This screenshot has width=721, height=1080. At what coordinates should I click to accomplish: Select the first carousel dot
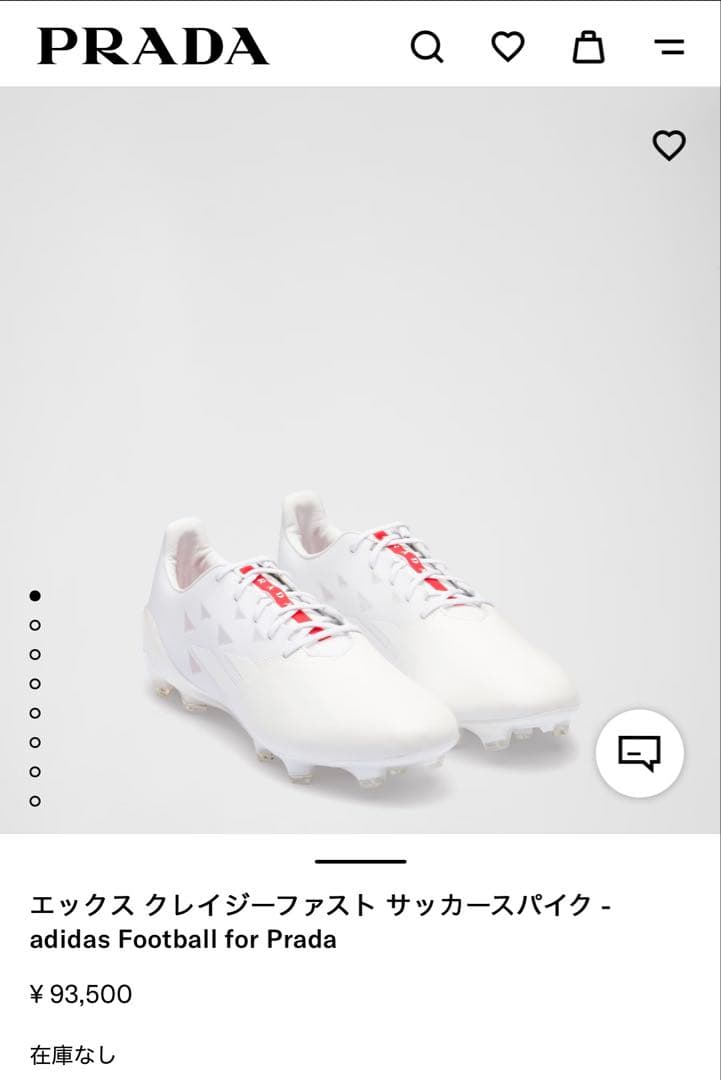tap(36, 598)
